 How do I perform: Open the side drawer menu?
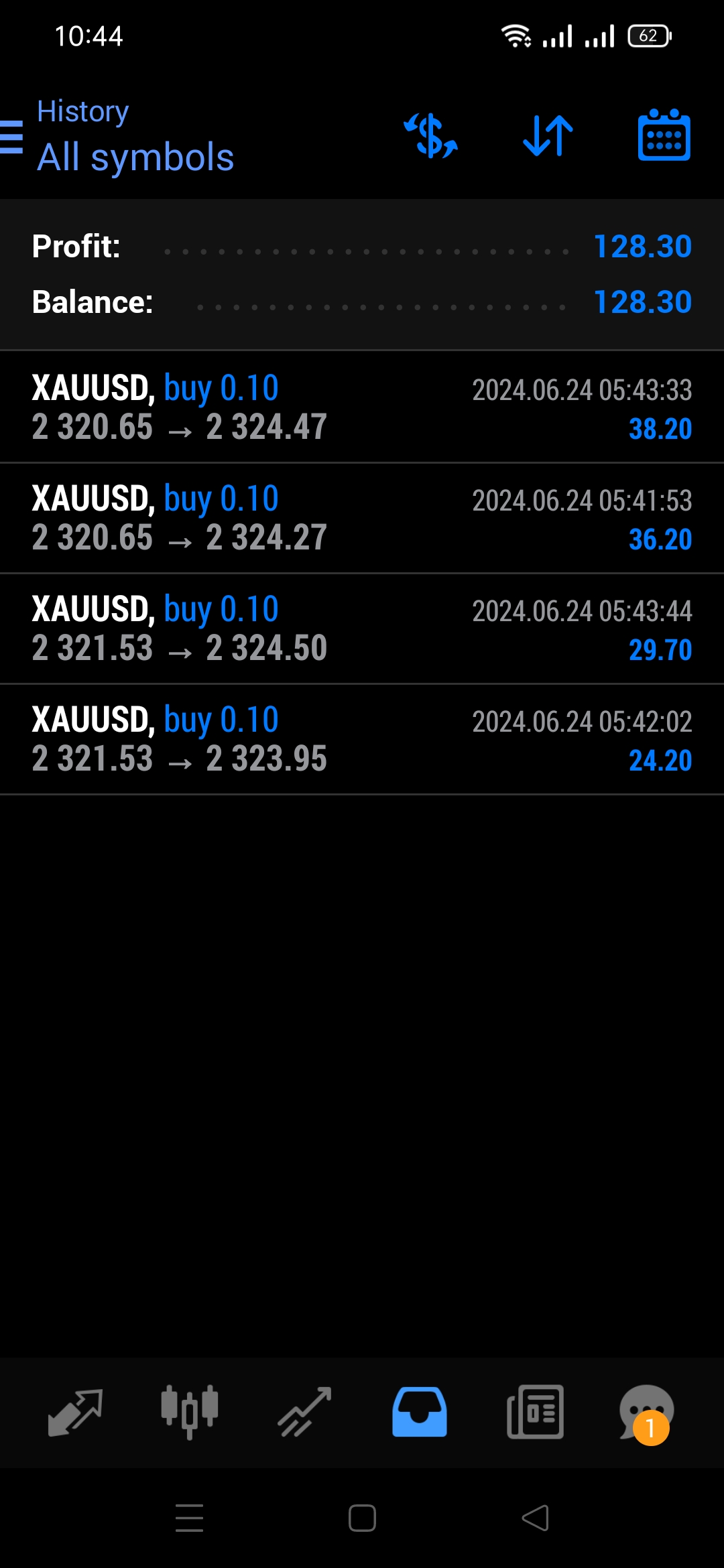[12, 137]
